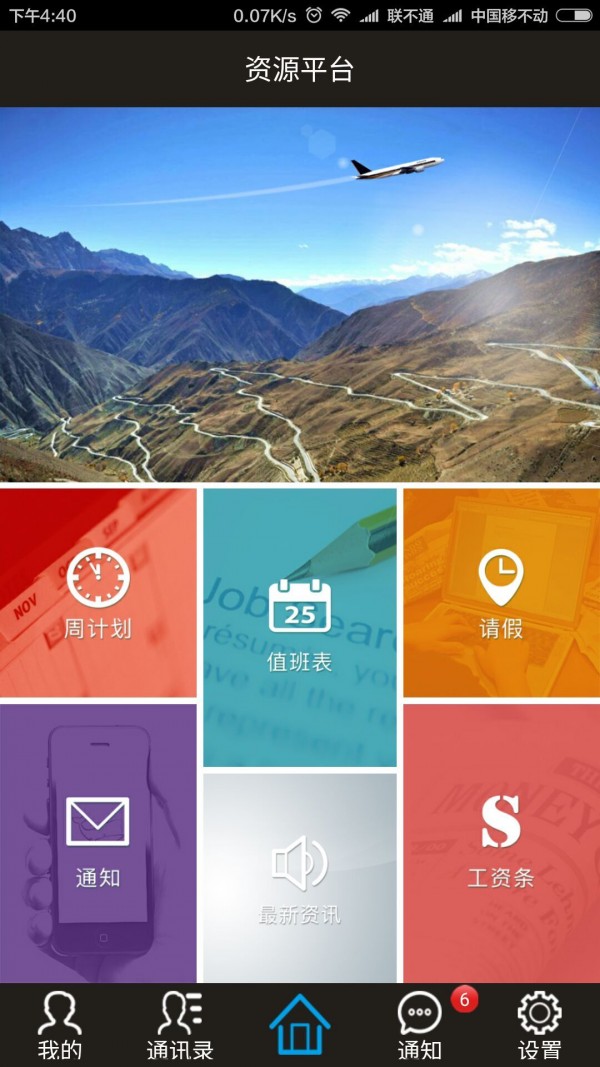
Task: Open the purple 通知 envelope tile
Action: pos(98,843)
